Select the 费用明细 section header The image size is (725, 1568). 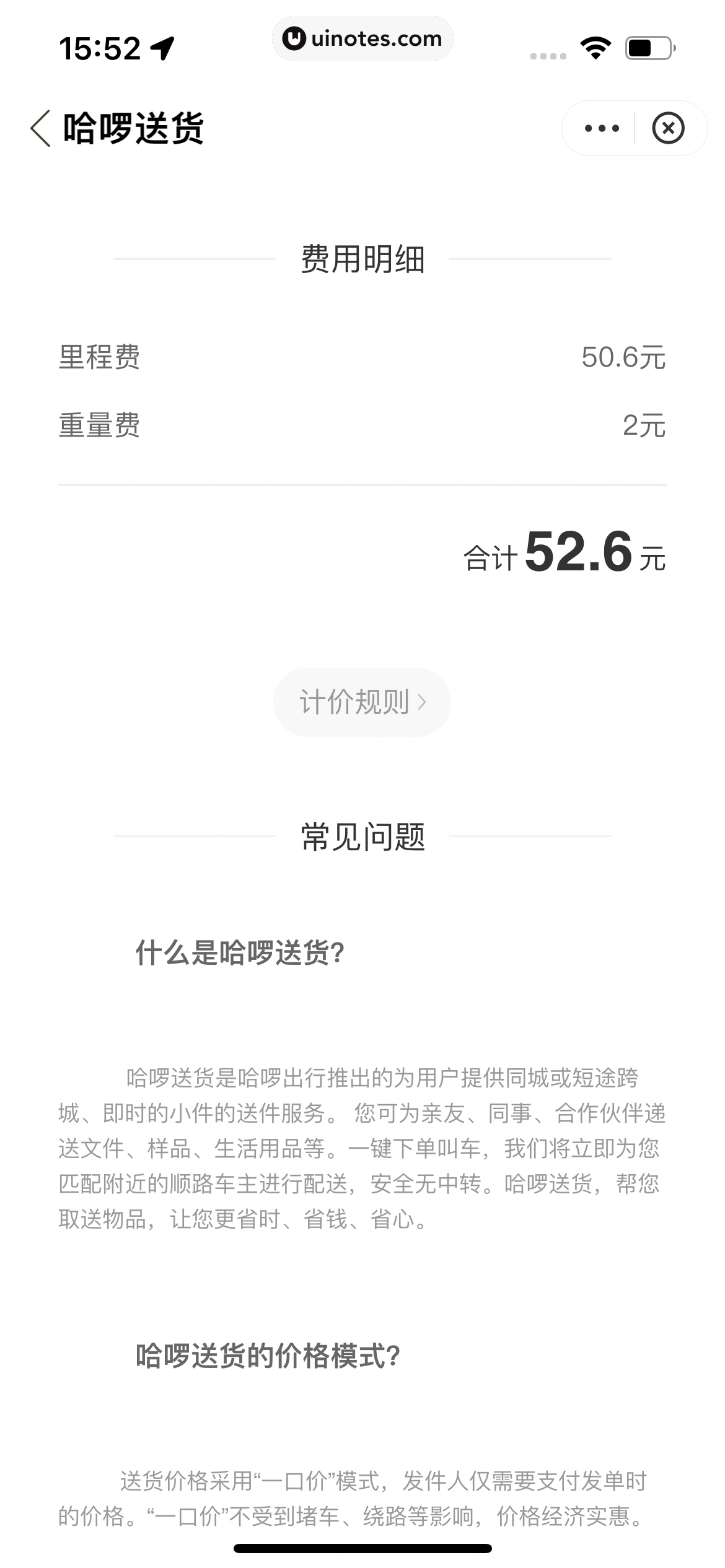pos(362,260)
